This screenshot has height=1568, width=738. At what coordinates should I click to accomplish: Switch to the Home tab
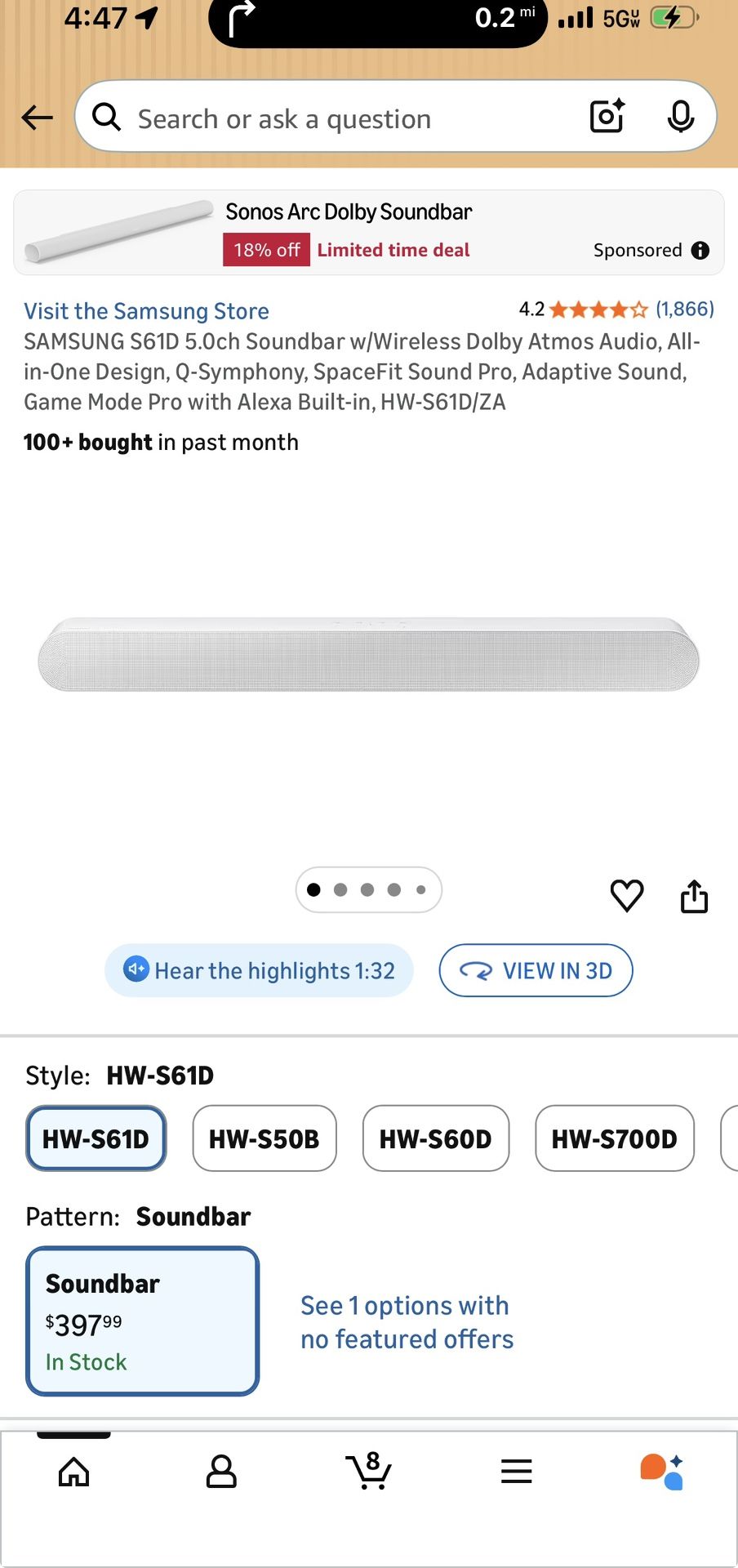74,1472
